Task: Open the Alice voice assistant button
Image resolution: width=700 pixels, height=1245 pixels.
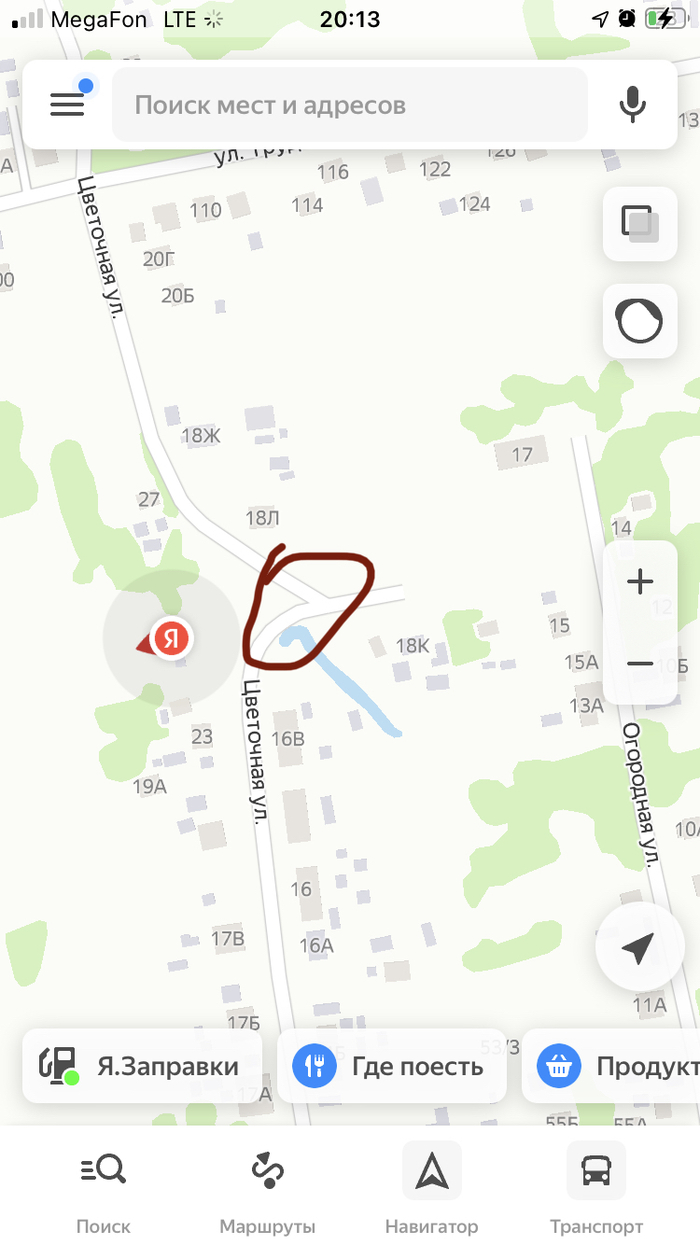Action: point(640,321)
